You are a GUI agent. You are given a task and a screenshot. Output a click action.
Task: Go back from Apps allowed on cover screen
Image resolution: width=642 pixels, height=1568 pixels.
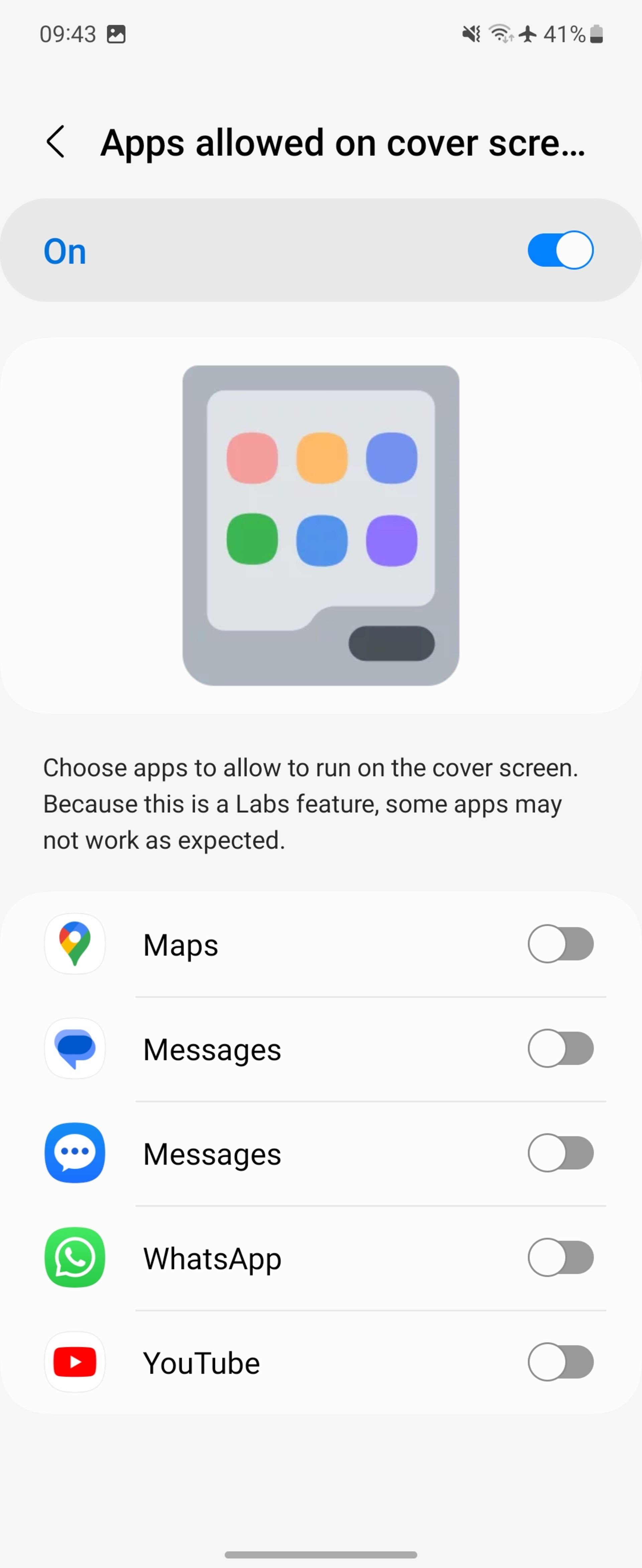[x=56, y=142]
